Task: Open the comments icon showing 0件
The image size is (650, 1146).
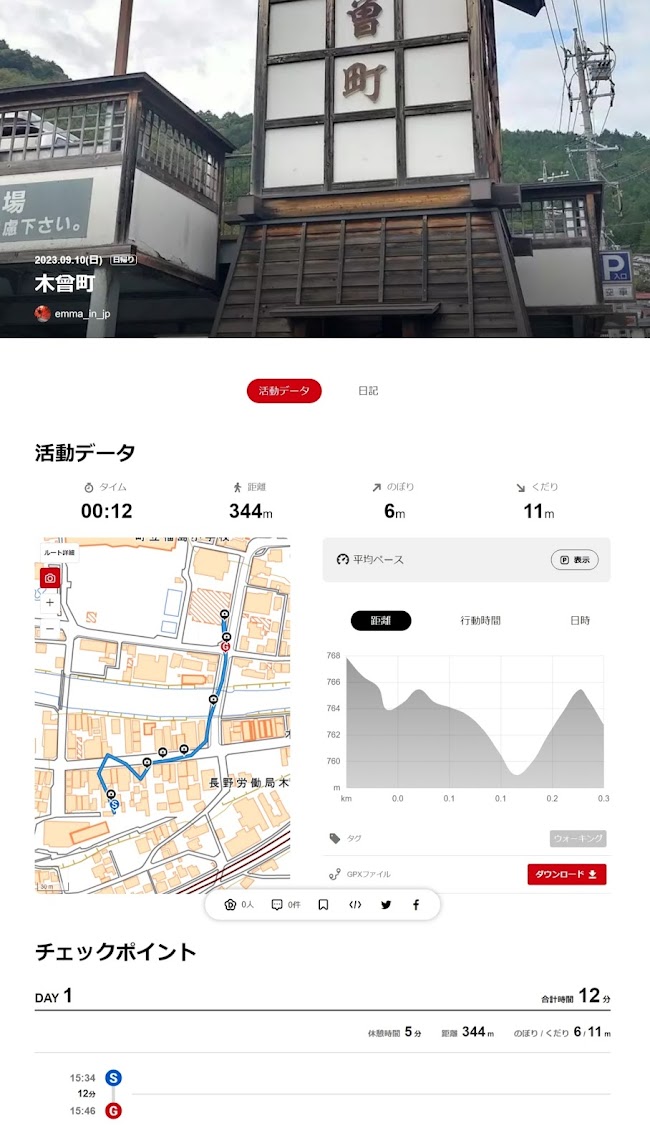Action: [285, 905]
